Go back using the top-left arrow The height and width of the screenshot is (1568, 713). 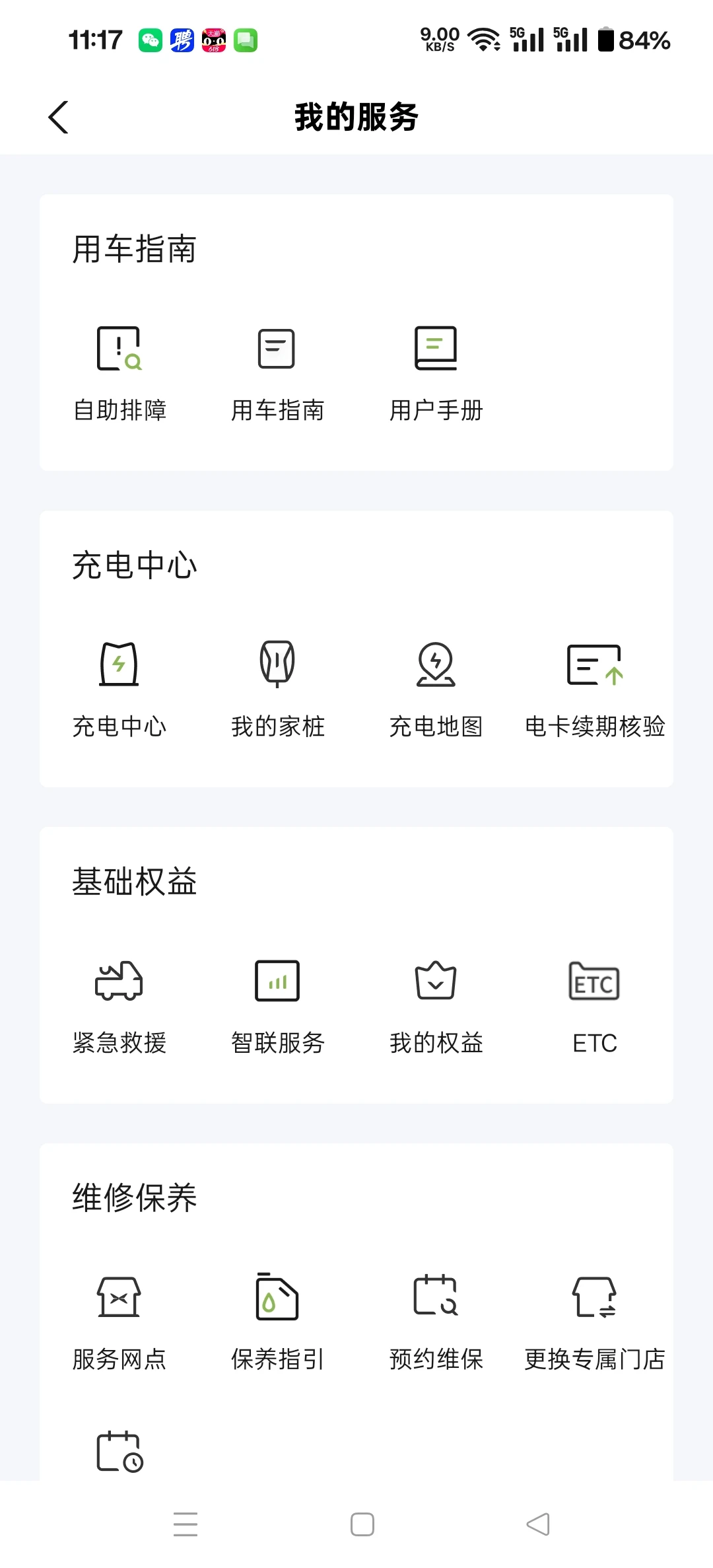click(x=59, y=118)
